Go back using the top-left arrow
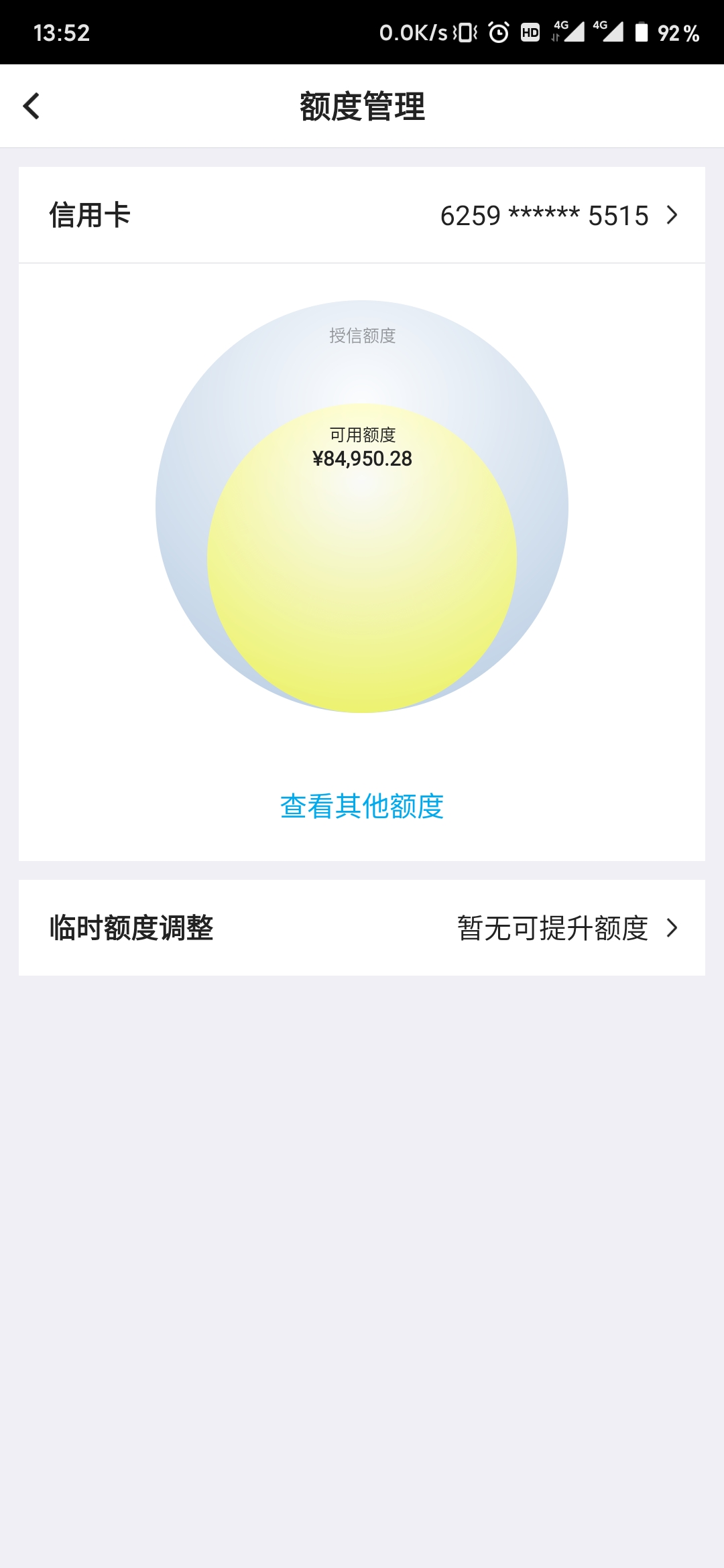The image size is (724, 1568). [32, 106]
